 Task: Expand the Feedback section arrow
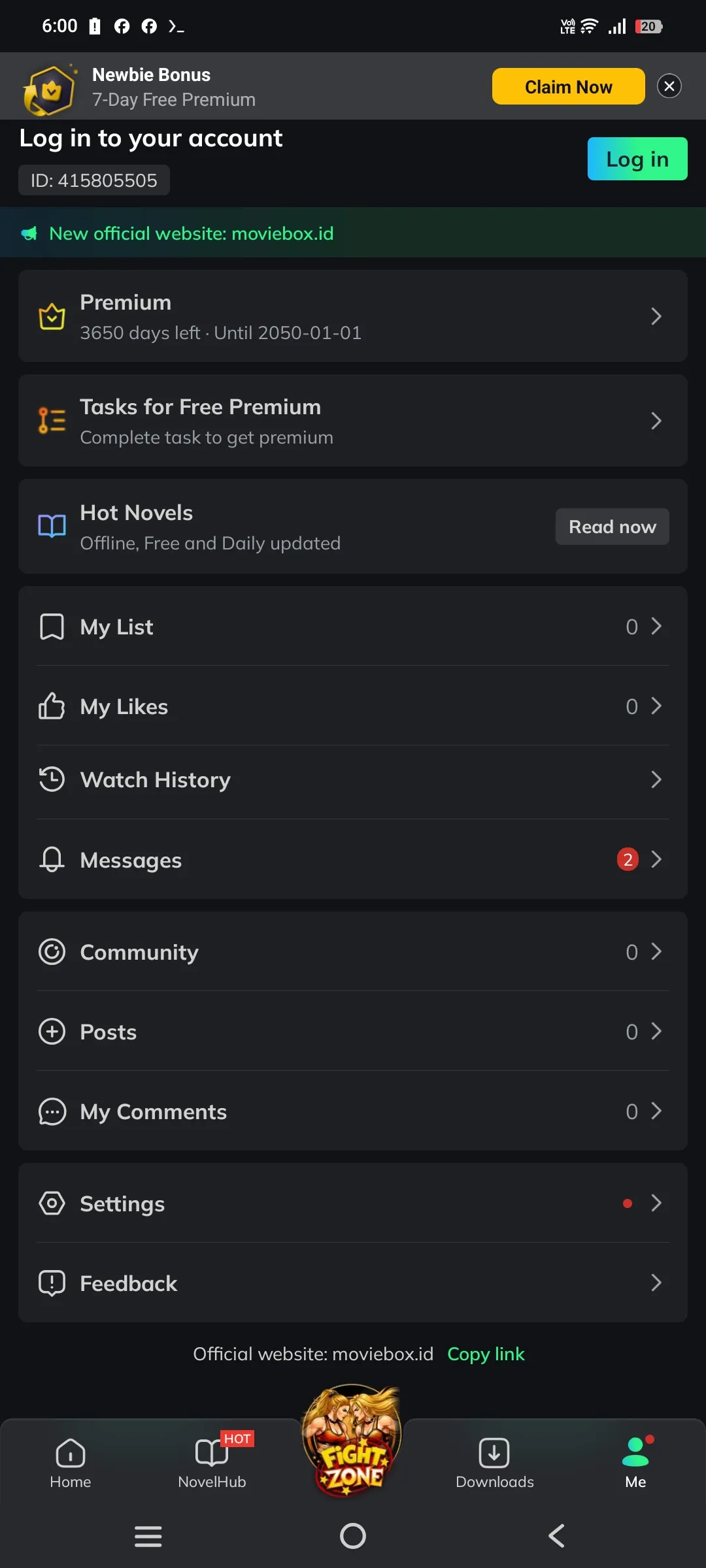(x=656, y=1282)
